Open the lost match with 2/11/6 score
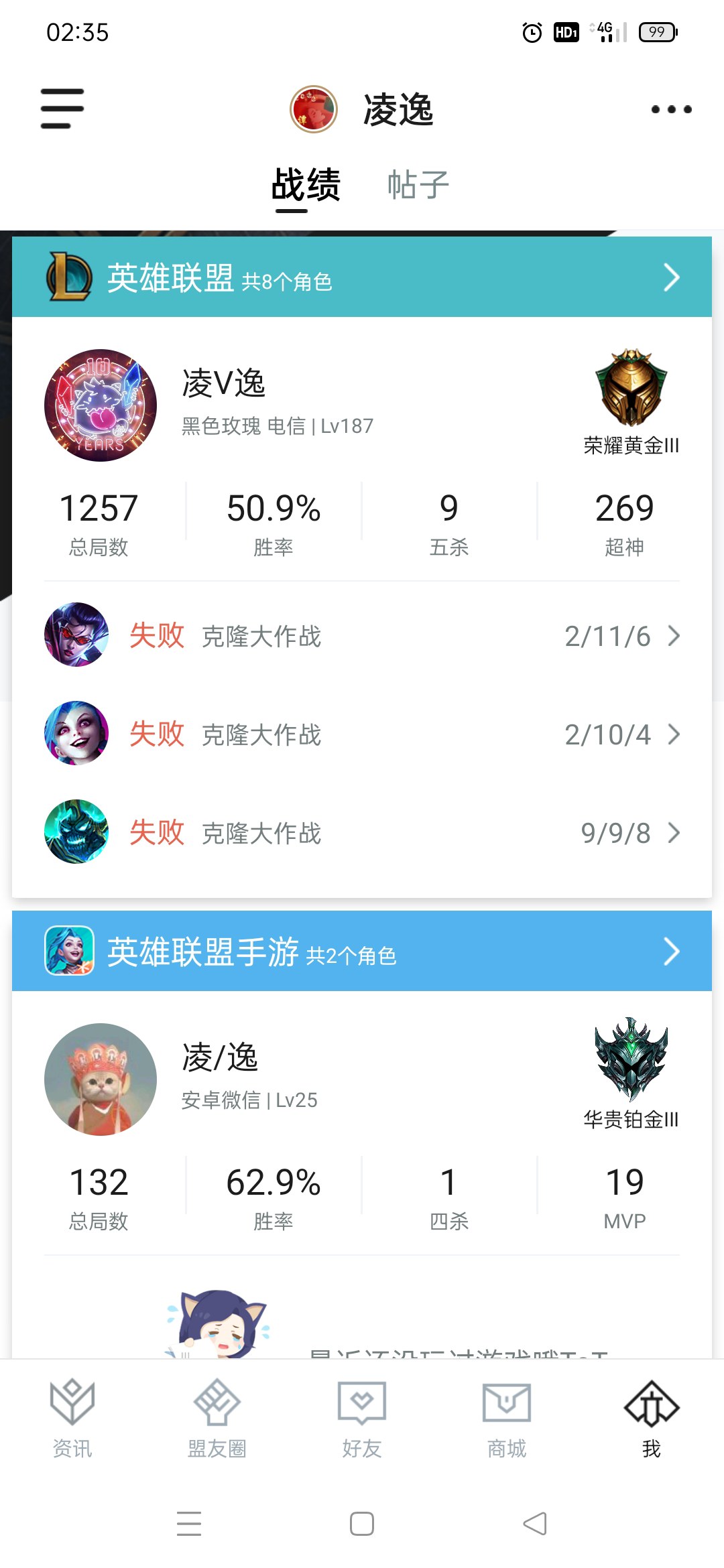This screenshot has width=724, height=1568. [x=362, y=635]
